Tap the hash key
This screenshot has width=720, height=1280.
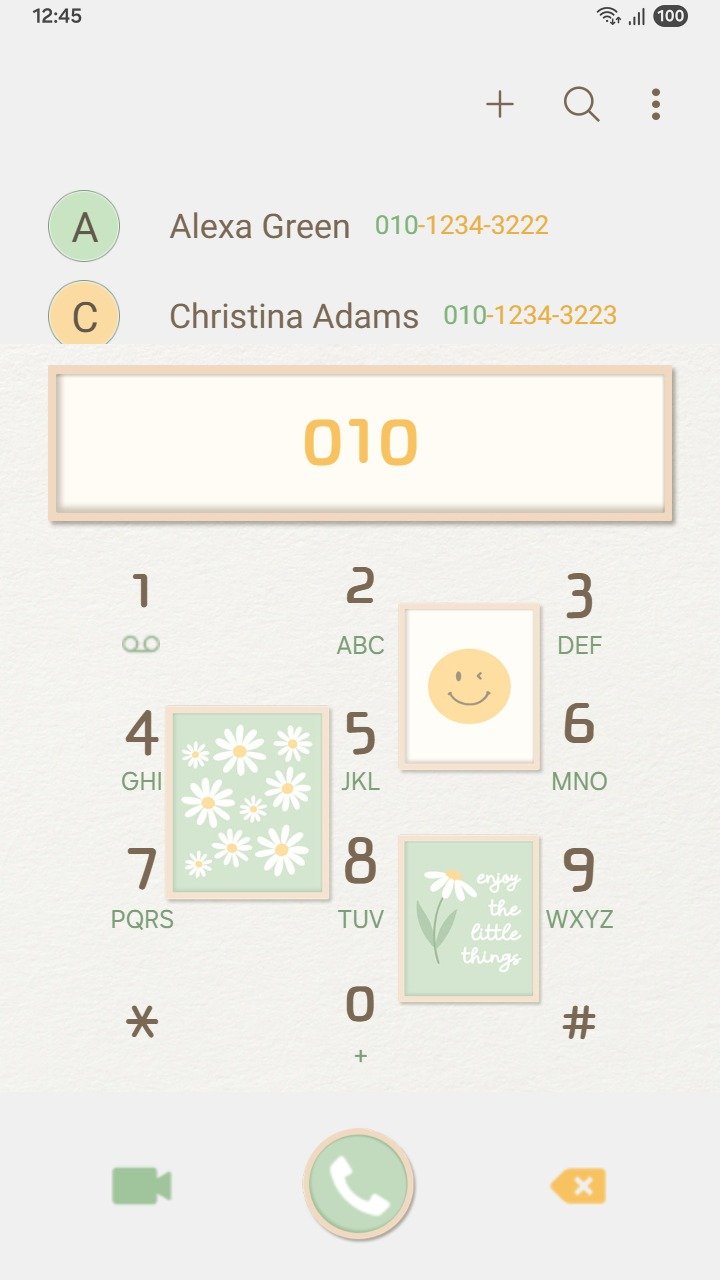tap(579, 1023)
